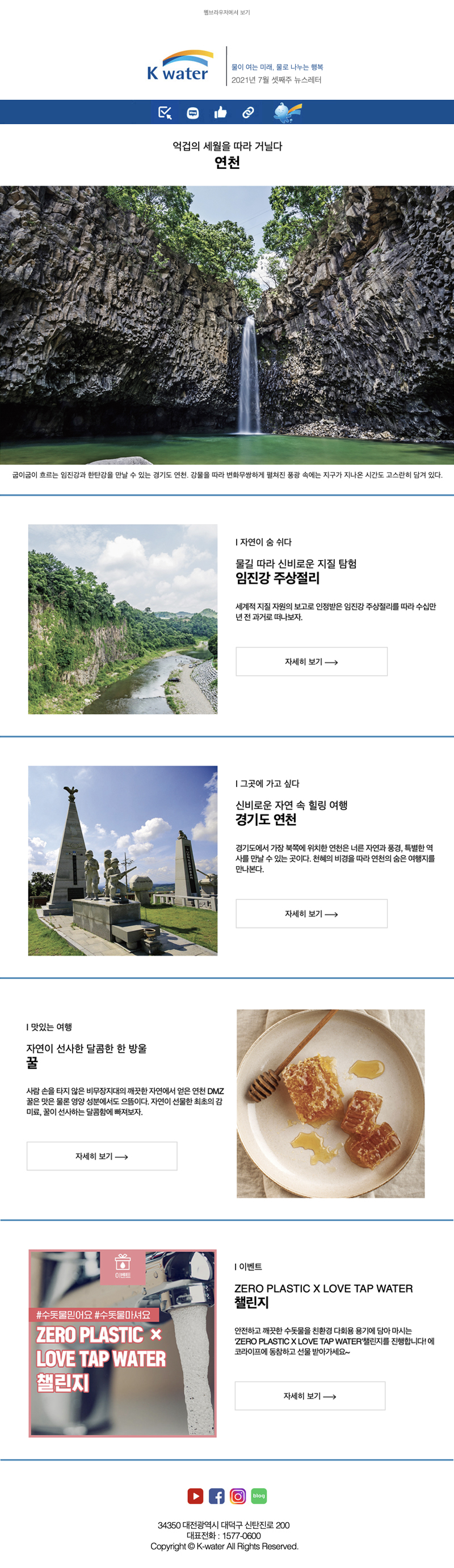Open the 경기도 연천 monument photo
Image resolution: width=454 pixels, height=1568 pixels.
123,861
